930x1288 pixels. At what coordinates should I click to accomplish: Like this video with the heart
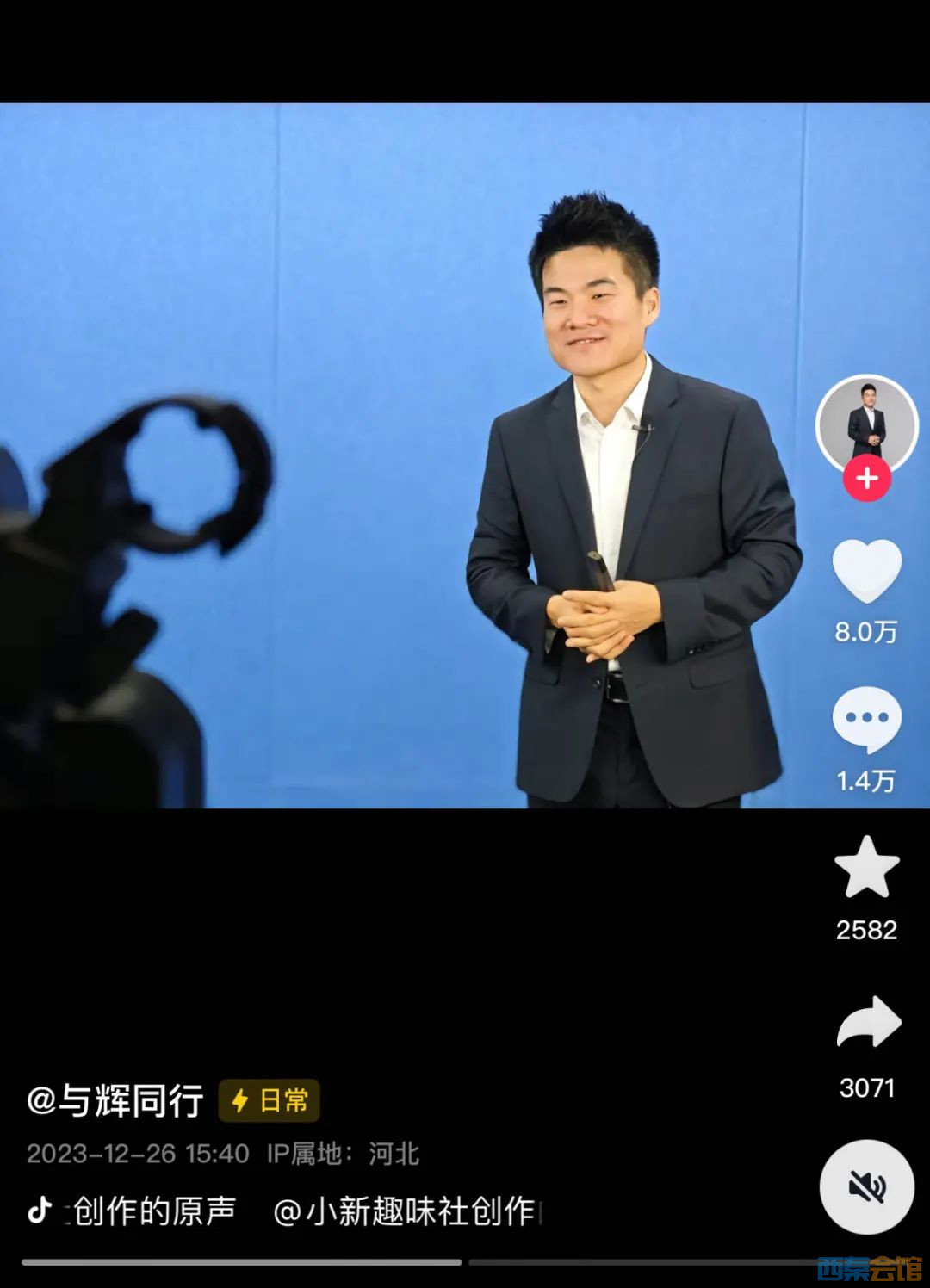pyautogui.click(x=866, y=571)
